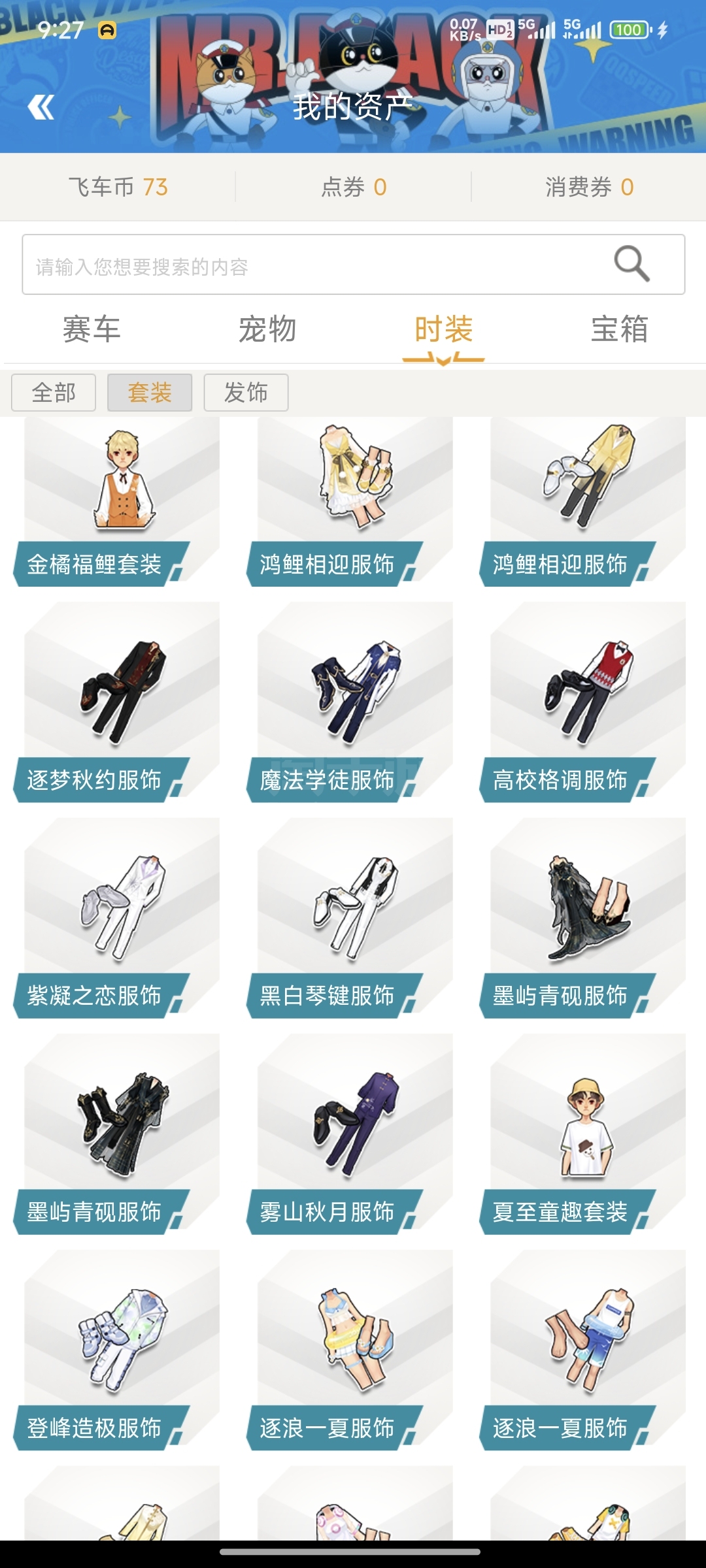Viewport: 706px width, 1568px height.
Task: Select the 时装 tab
Action: click(x=443, y=329)
